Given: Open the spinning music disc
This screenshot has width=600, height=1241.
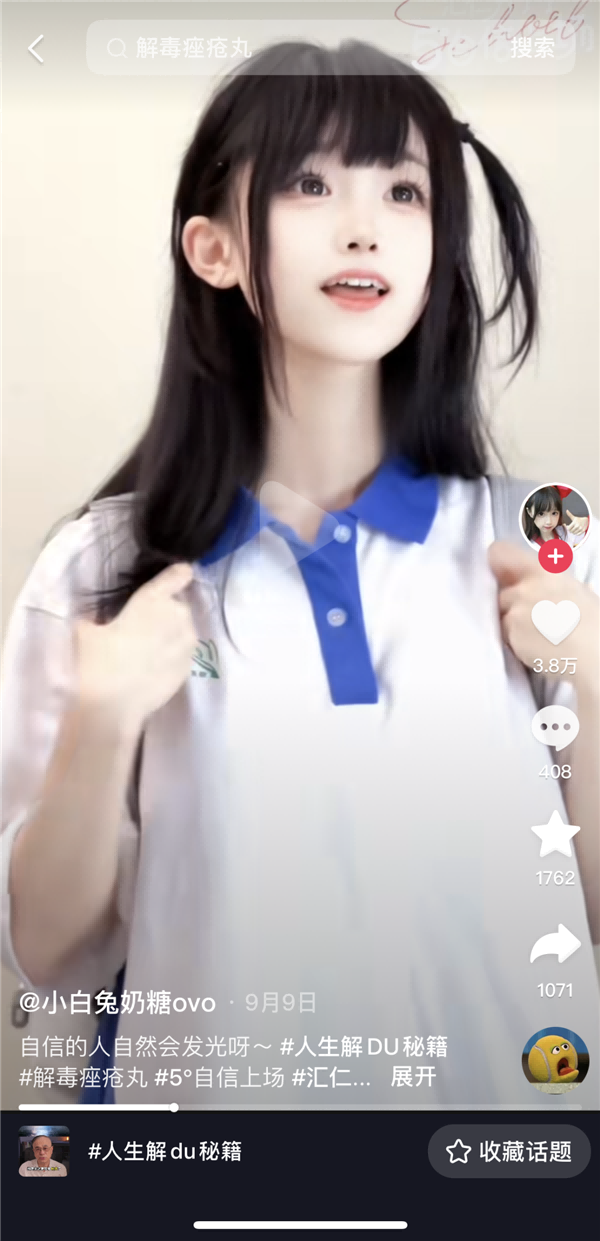Looking at the screenshot, I should 555,1060.
